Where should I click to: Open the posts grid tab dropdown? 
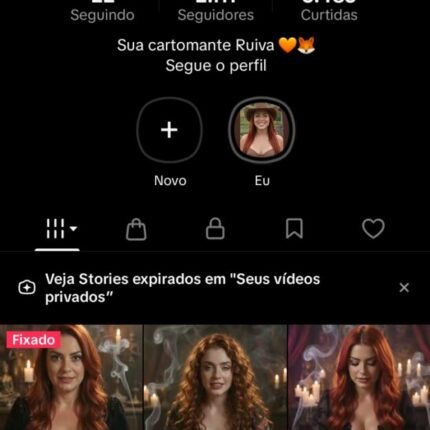[x=61, y=229]
